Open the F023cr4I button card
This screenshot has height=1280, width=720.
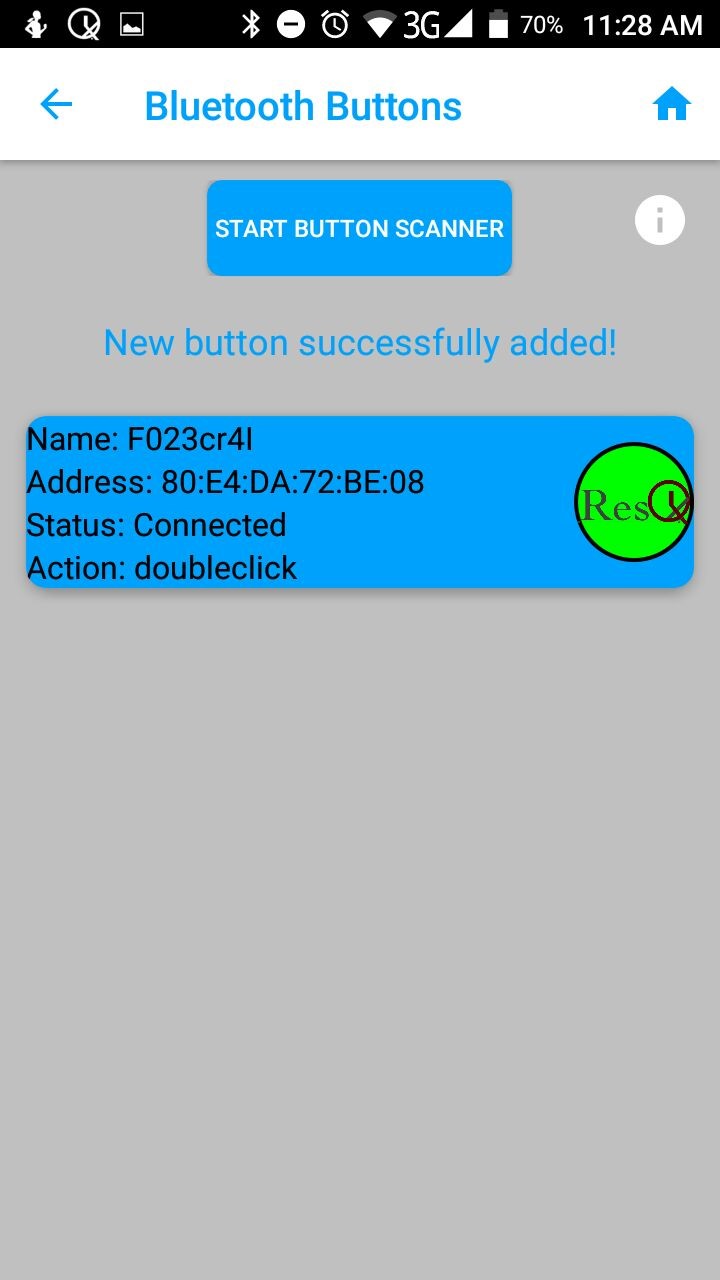pos(360,502)
